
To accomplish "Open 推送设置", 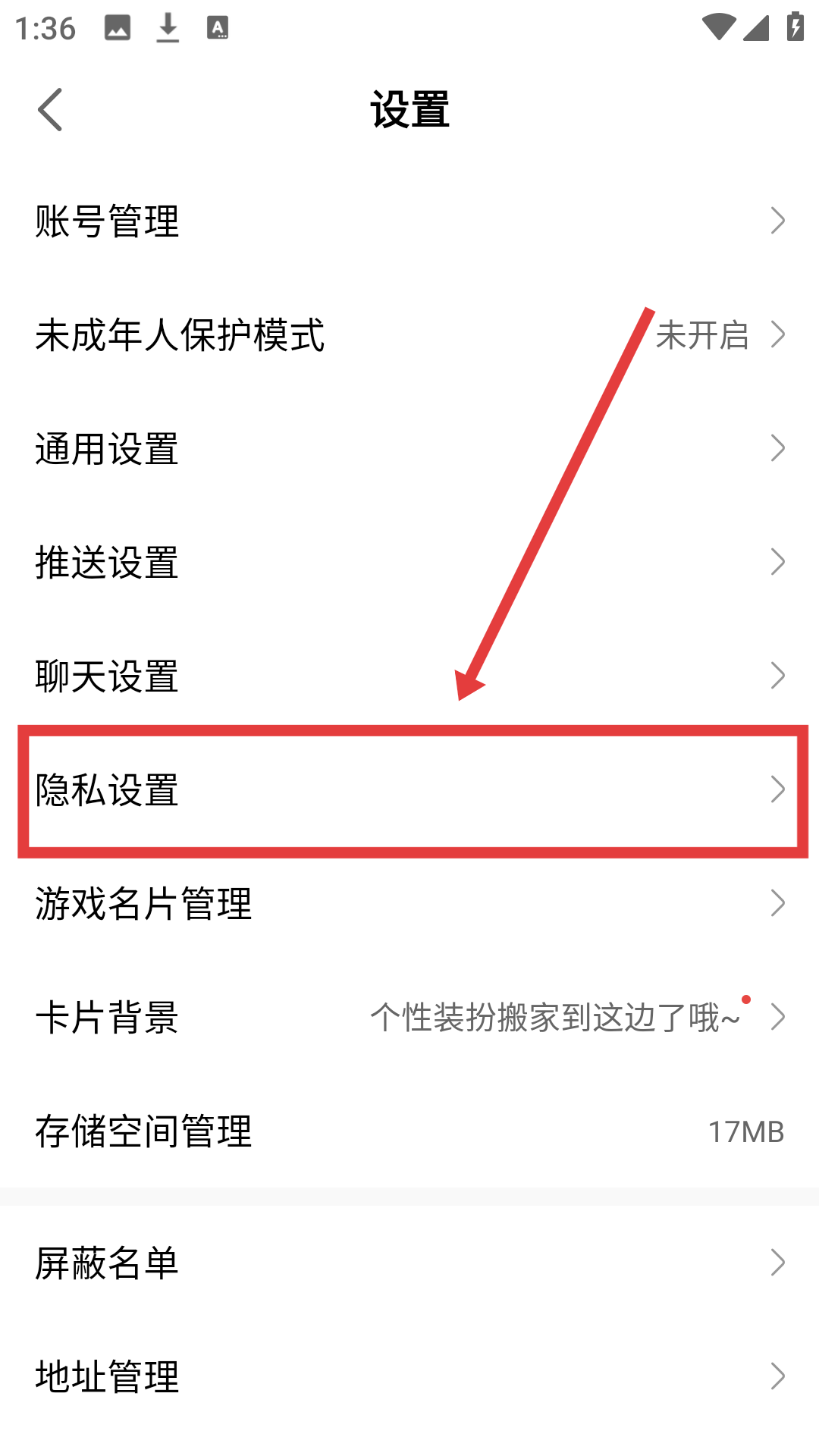I will (409, 562).
